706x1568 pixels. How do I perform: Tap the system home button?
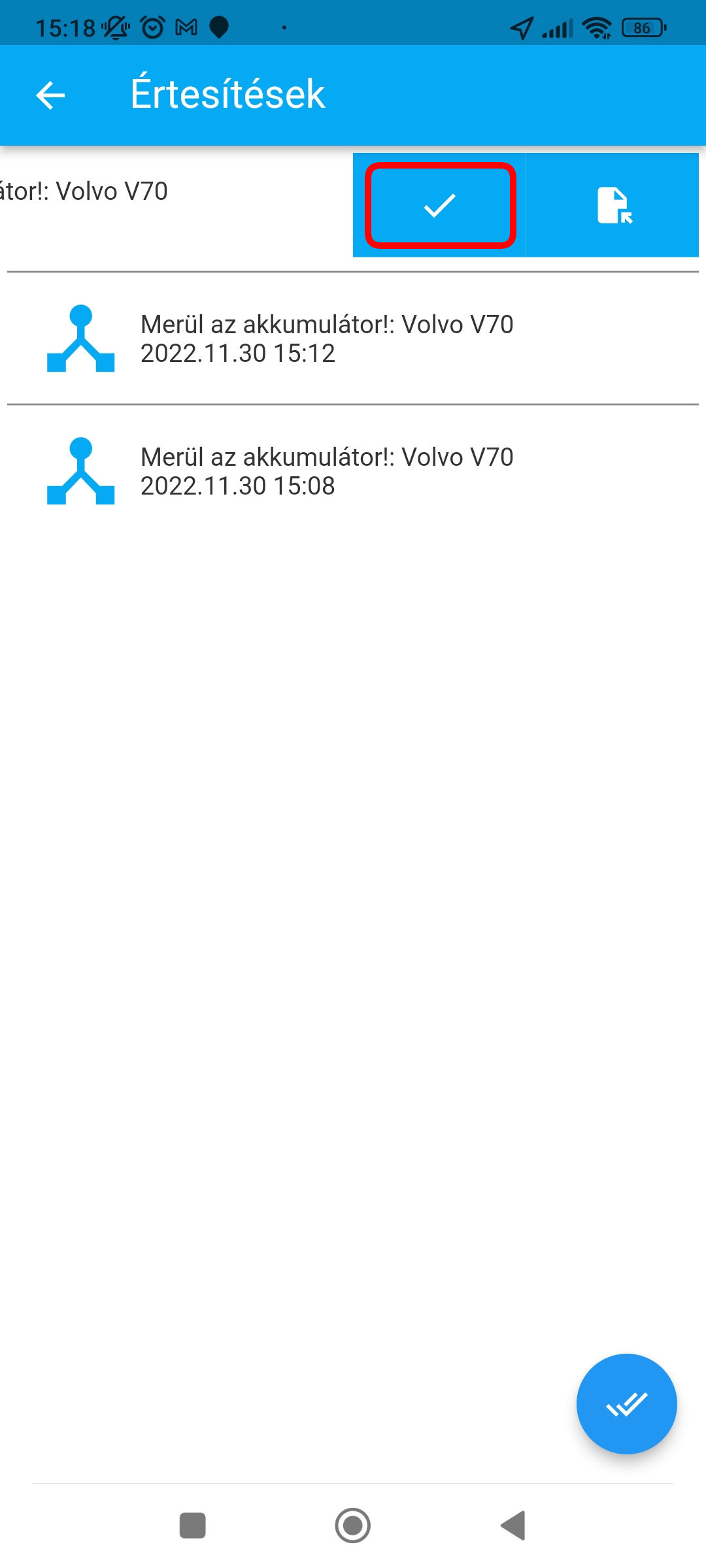pos(353,1526)
